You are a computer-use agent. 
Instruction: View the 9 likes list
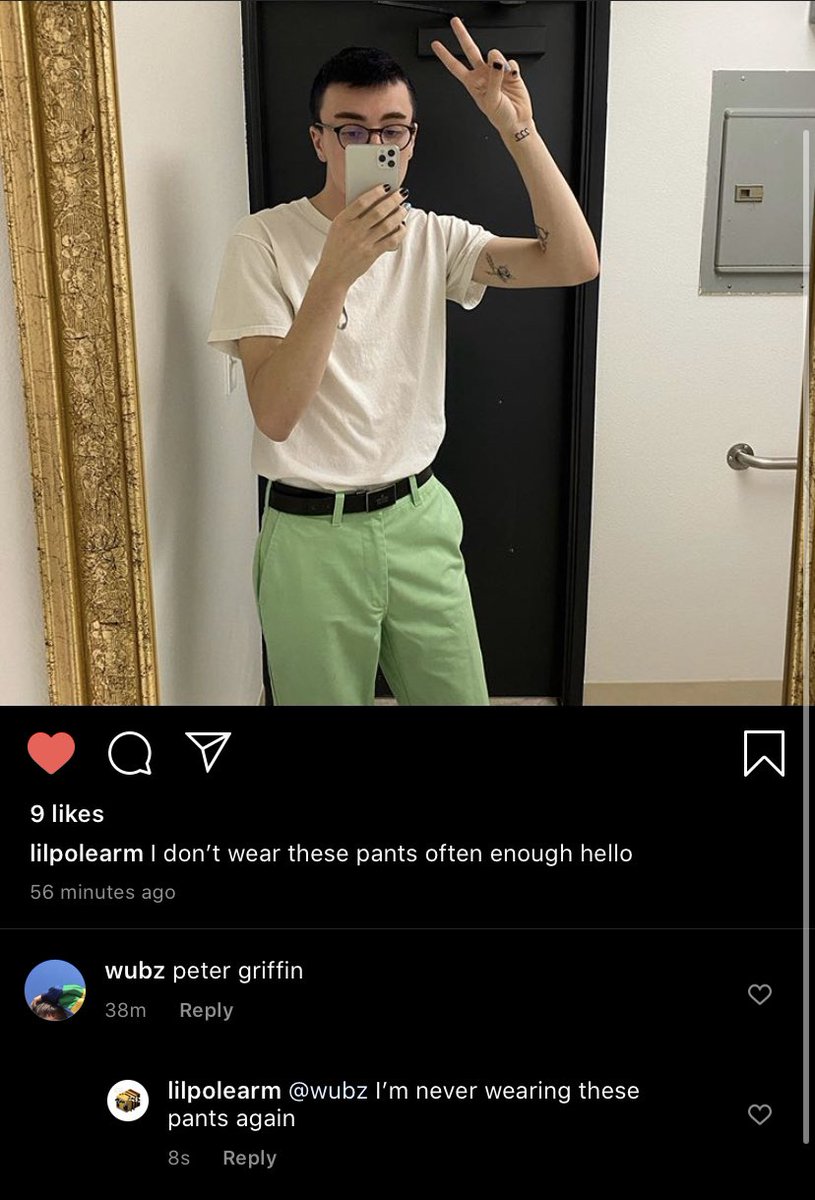tap(67, 814)
